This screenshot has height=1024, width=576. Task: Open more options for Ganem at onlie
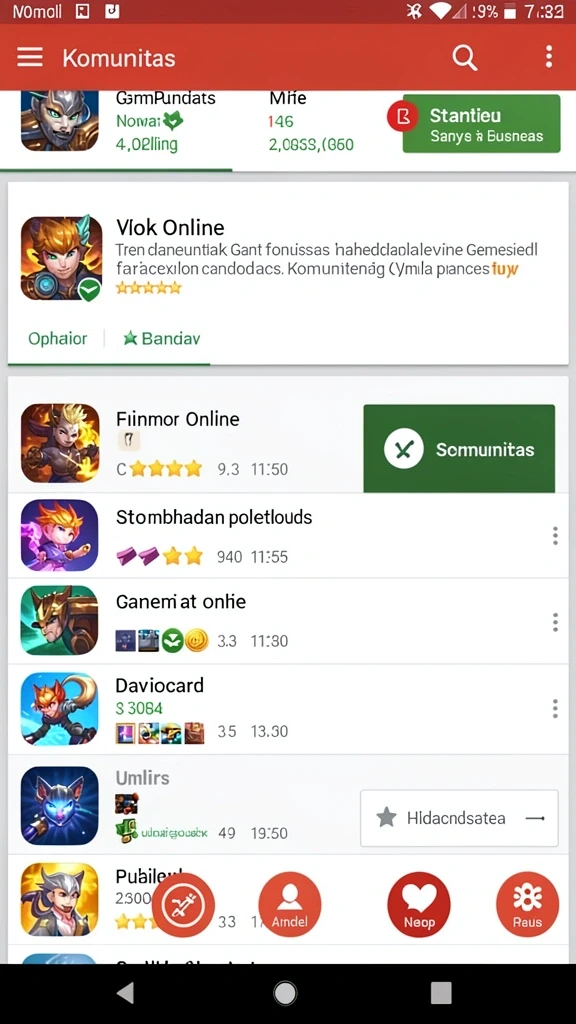554,622
